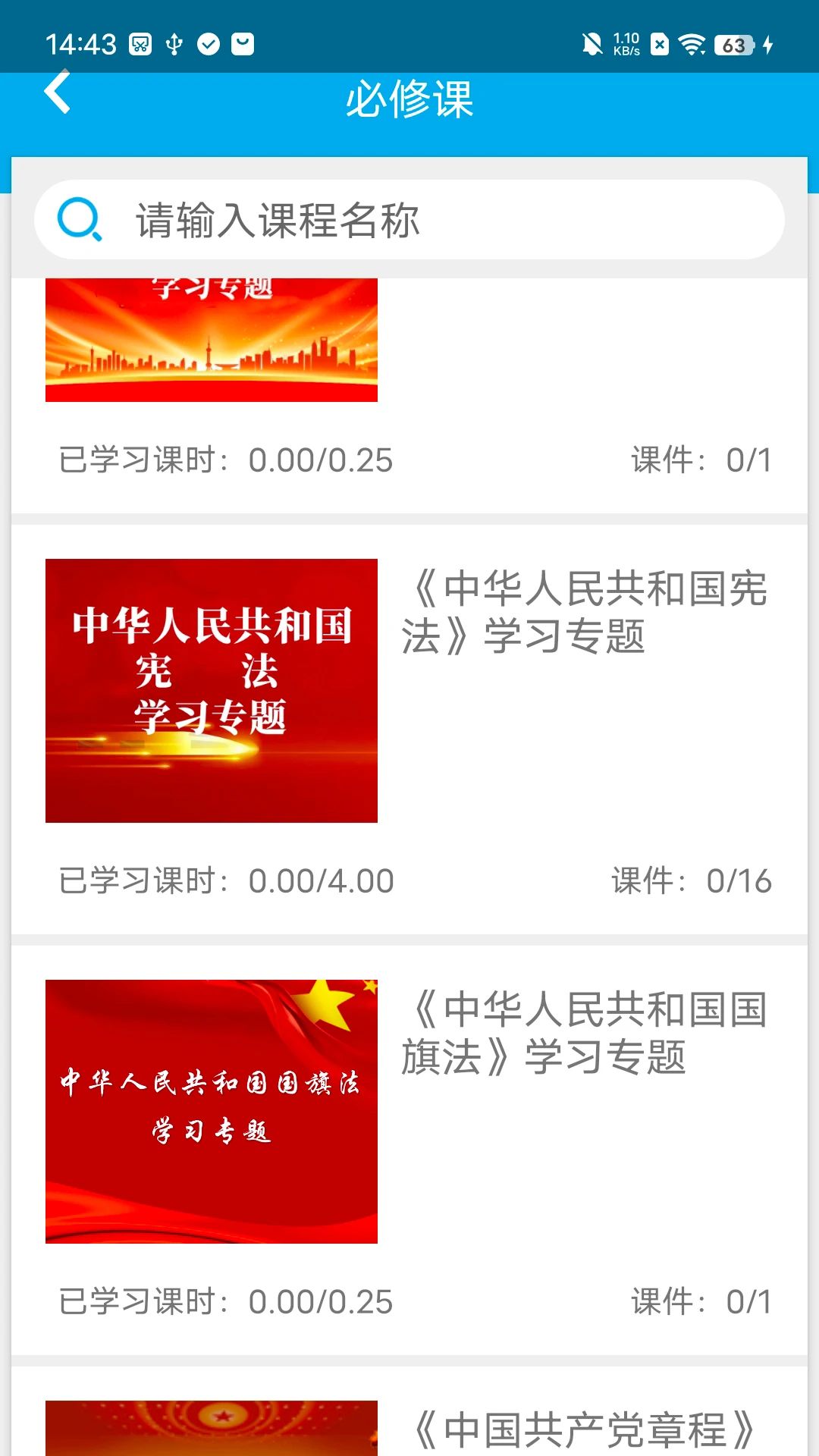
Task: Tap the checkmark notification icon near the clock
Action: (x=209, y=42)
